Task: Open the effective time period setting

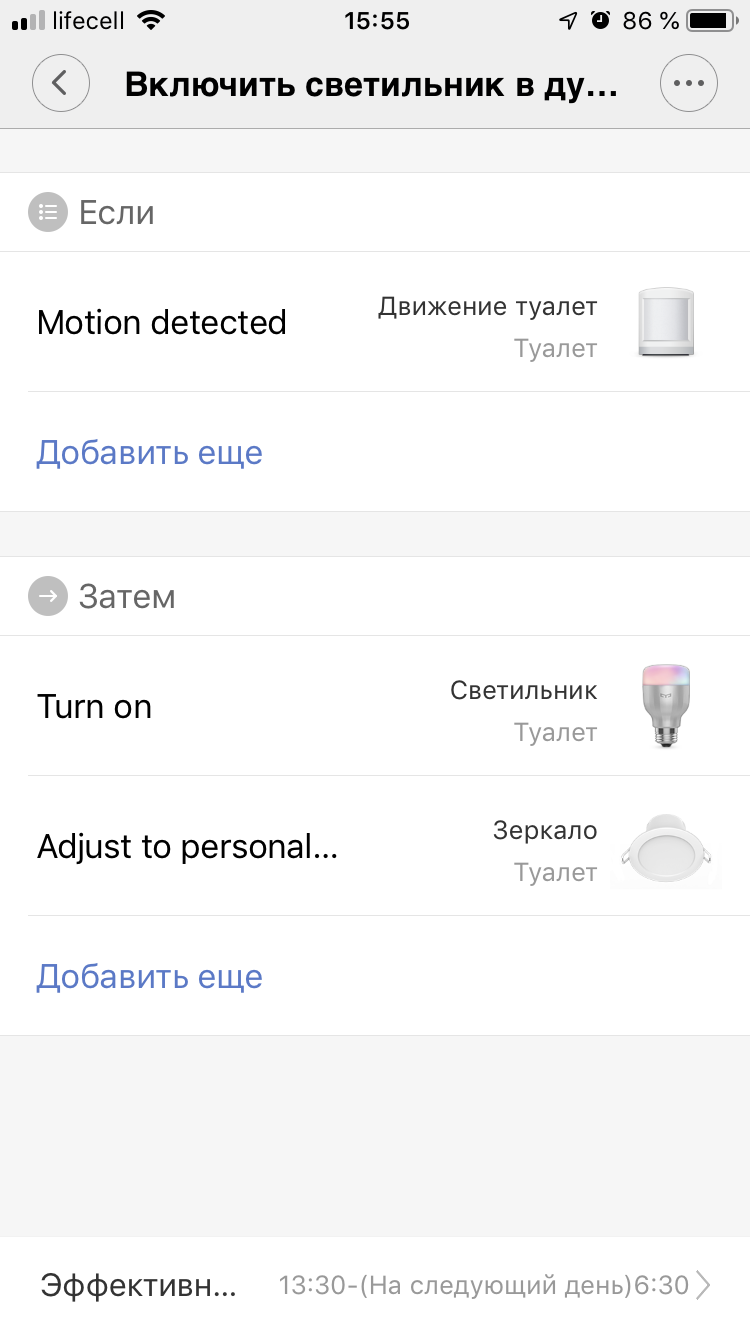Action: click(374, 1285)
